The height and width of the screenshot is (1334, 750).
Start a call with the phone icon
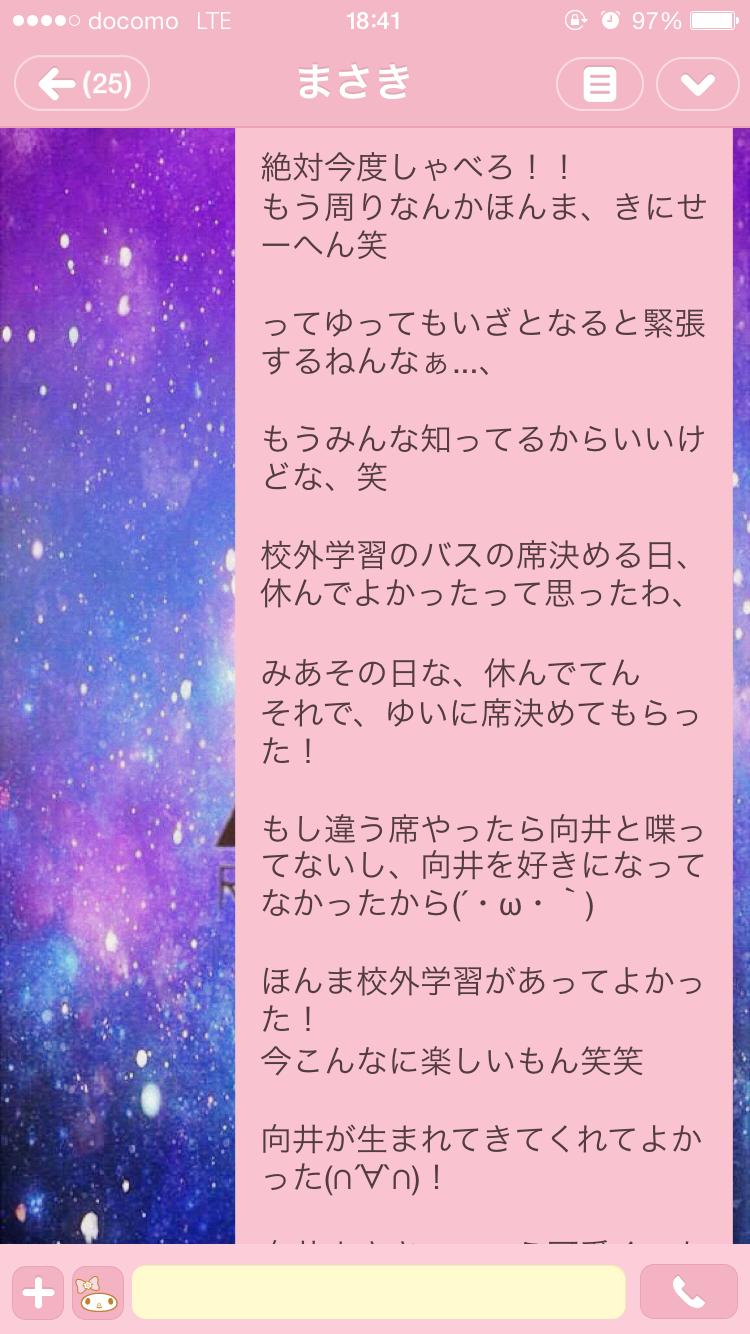689,1291
